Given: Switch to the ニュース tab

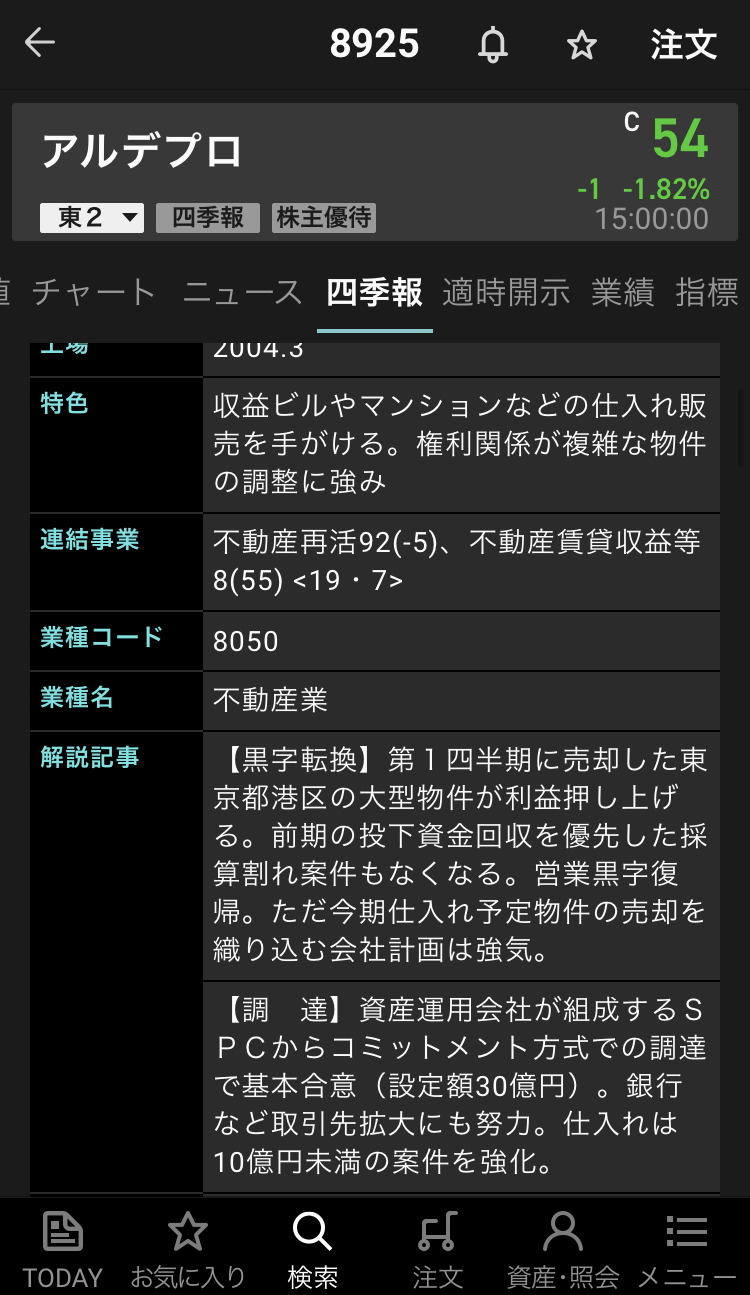Looking at the screenshot, I should [242, 293].
